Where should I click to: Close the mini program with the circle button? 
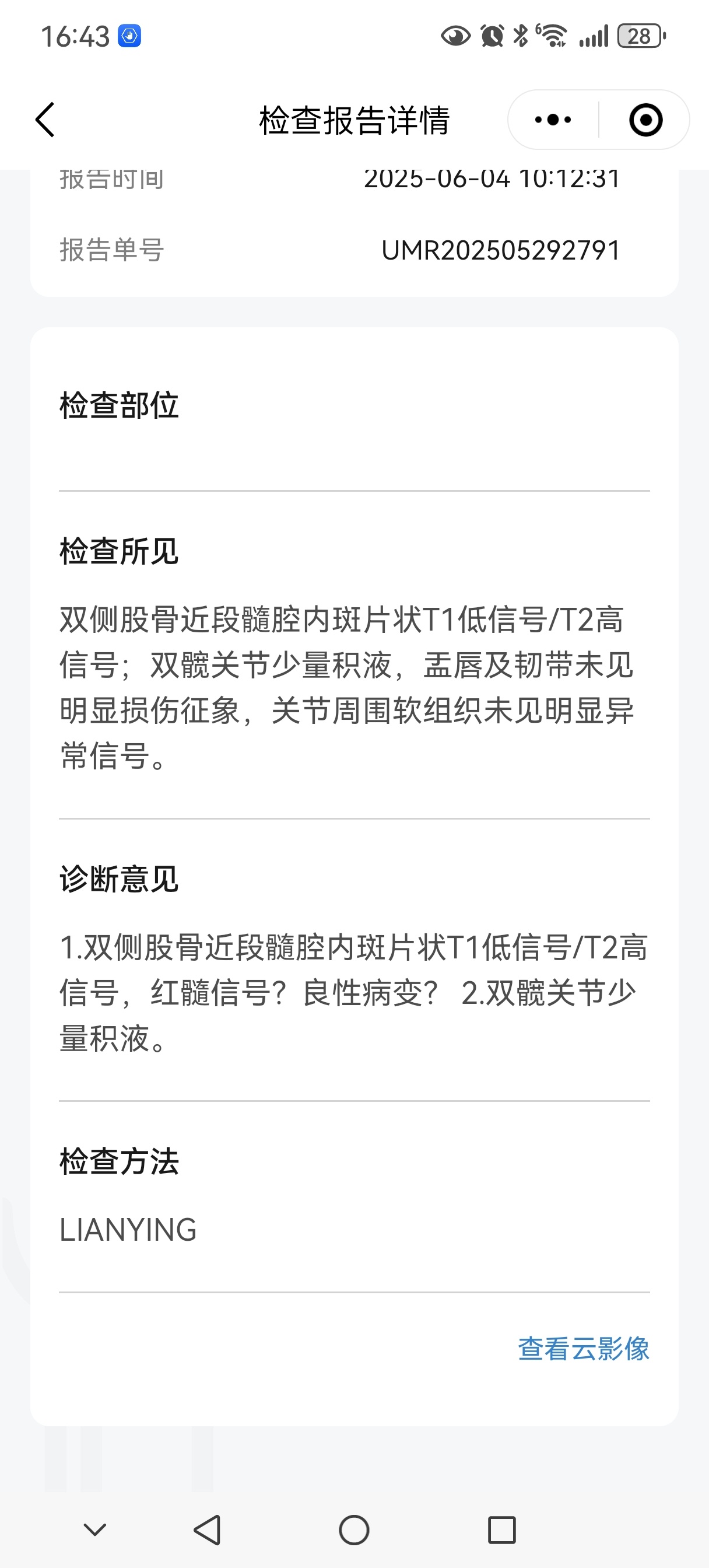click(x=645, y=120)
